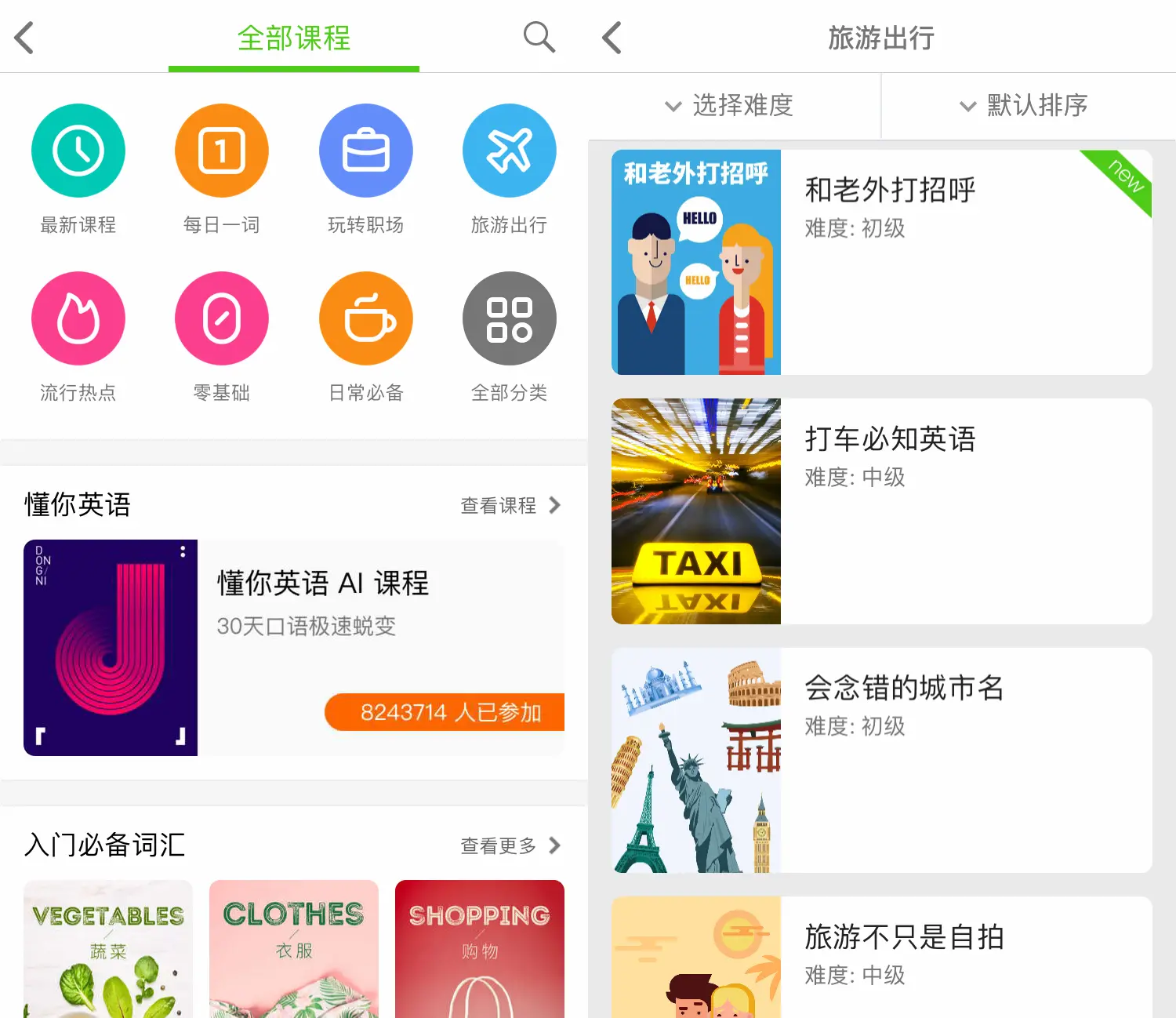Open 全部分类 category

pyautogui.click(x=509, y=318)
